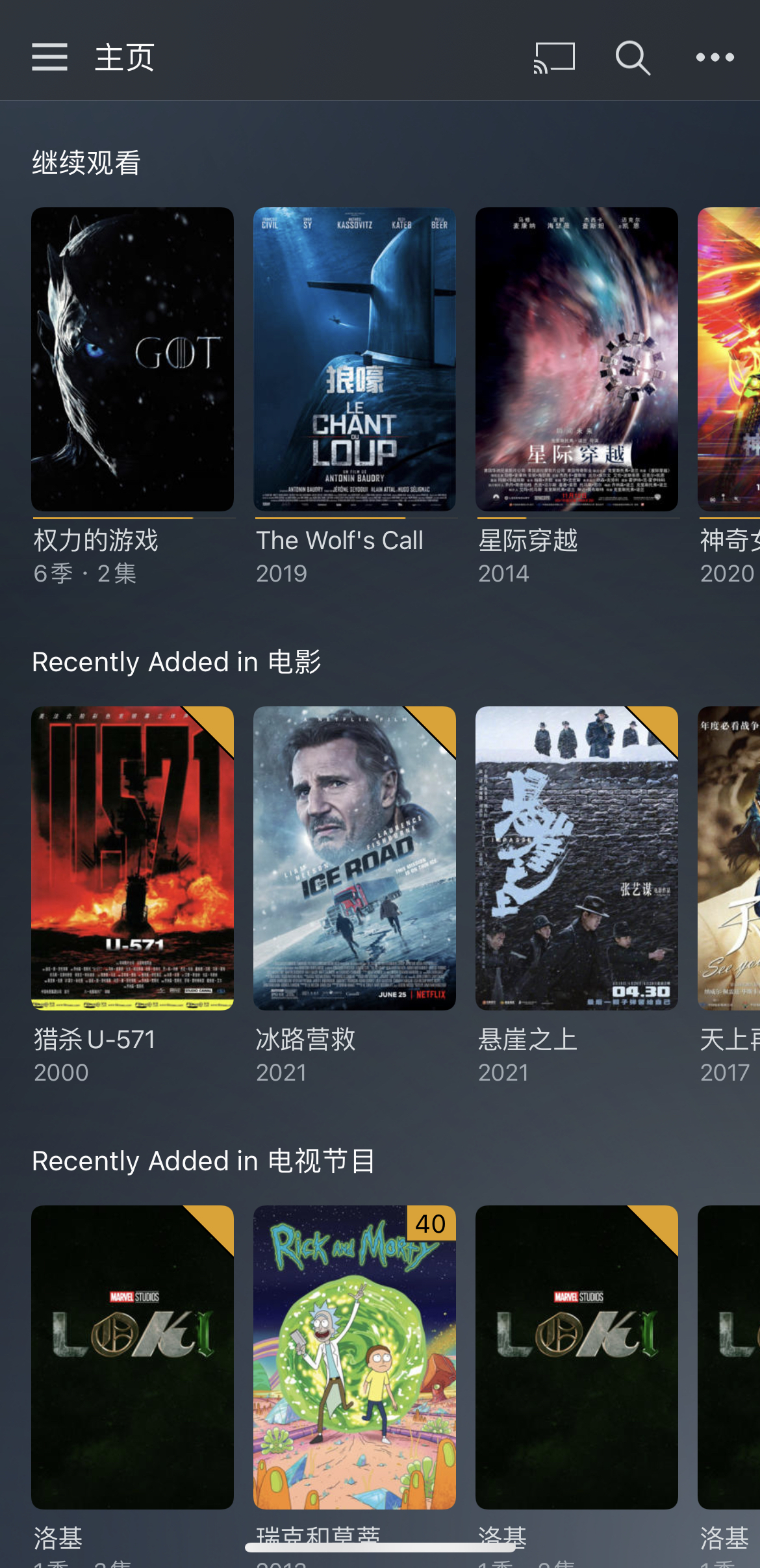Screen dimensions: 760x1568
Task: Open the "Recently Added in 电视节目" section
Action: click(x=203, y=1161)
